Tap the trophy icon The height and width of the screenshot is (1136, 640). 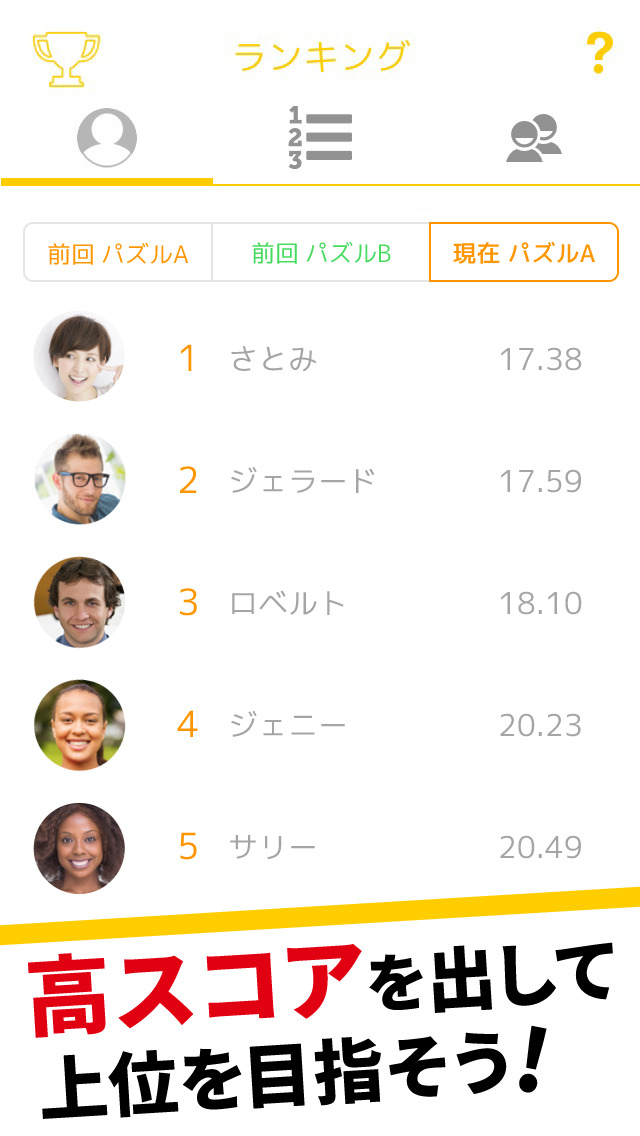66,58
